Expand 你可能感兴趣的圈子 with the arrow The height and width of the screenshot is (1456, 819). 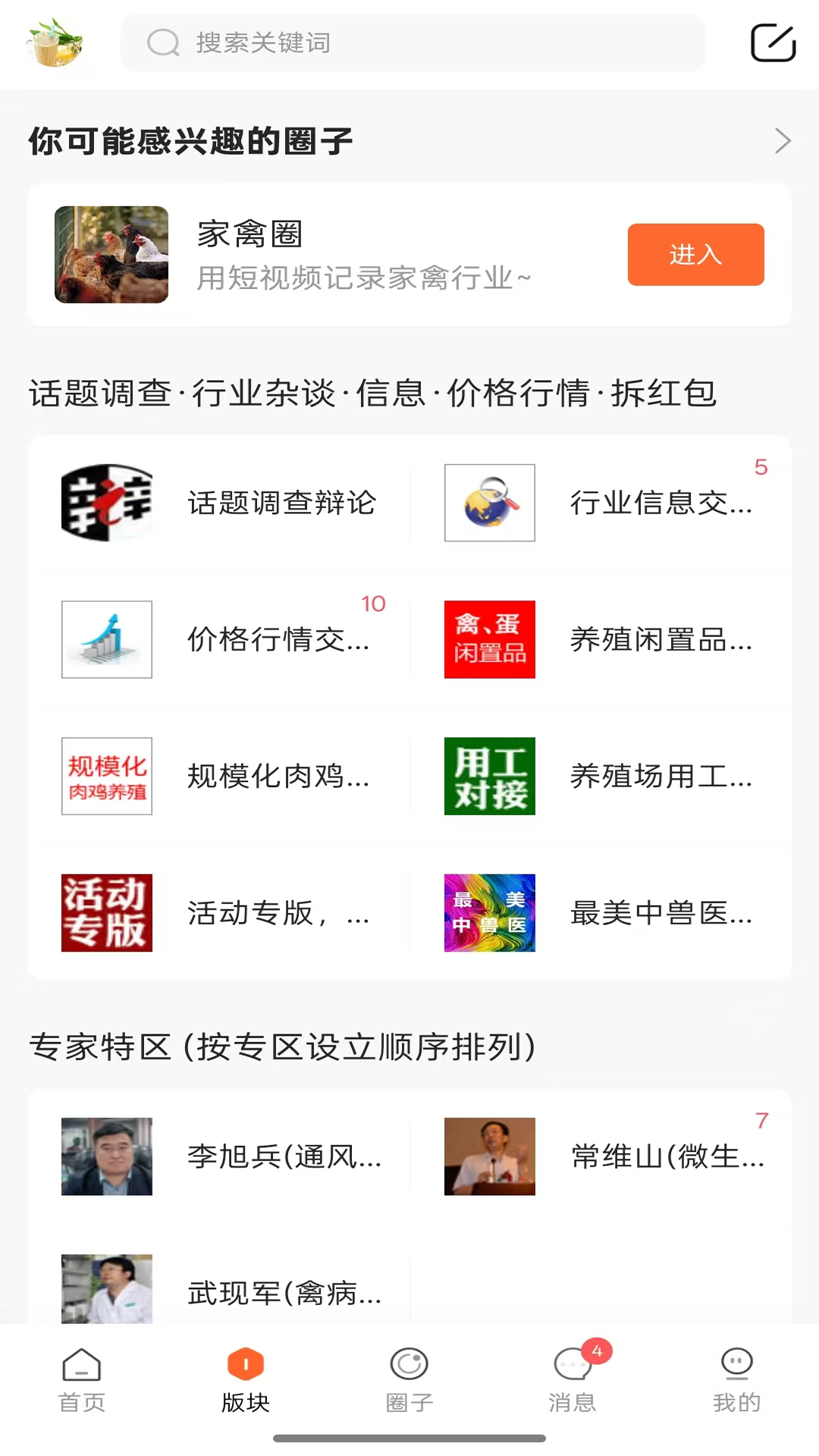point(783,141)
